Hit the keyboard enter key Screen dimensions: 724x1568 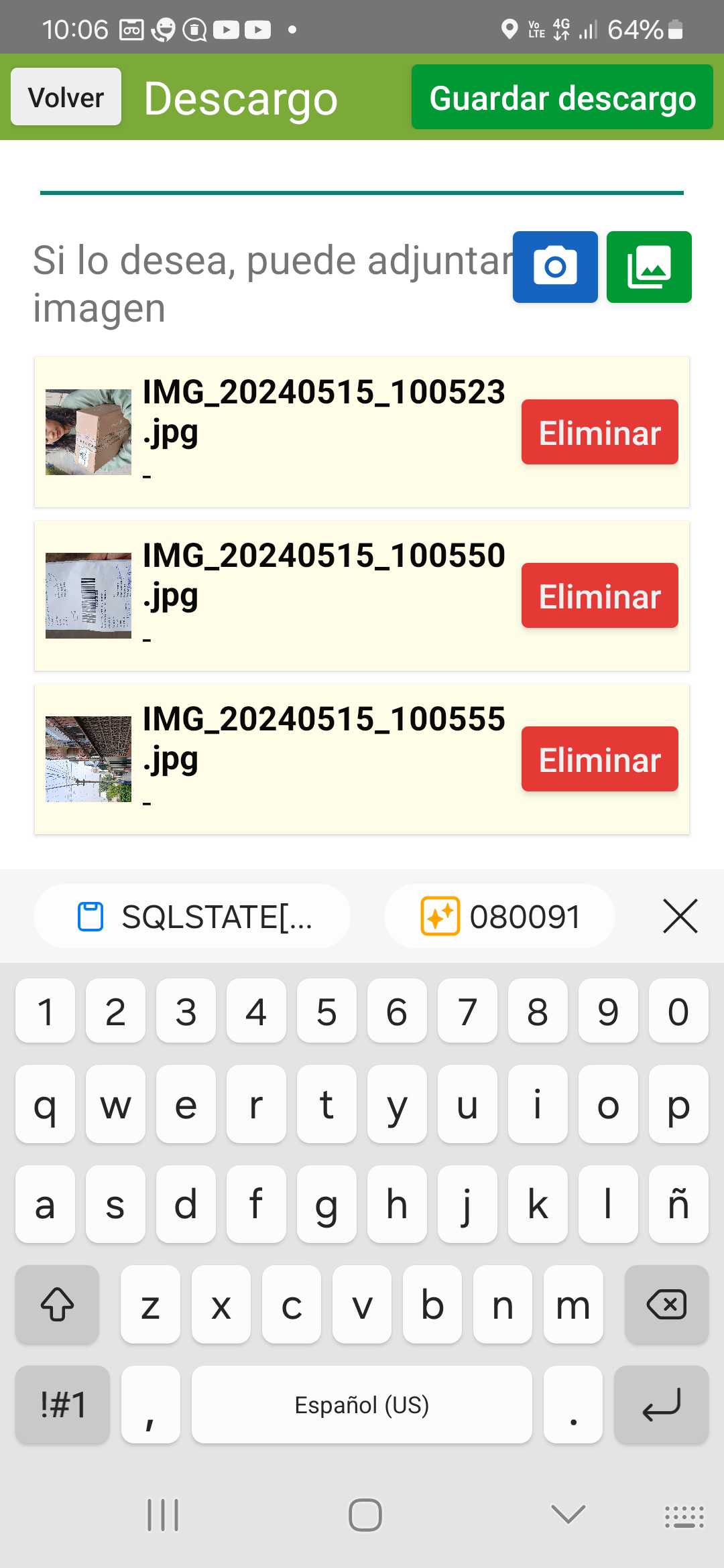pos(661,1404)
